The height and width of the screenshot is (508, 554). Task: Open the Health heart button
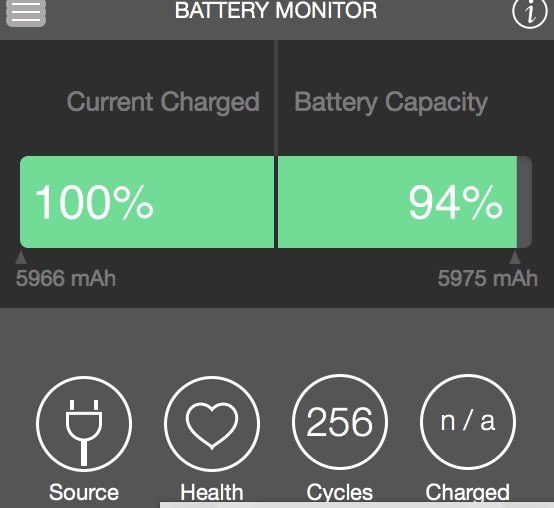coord(212,424)
